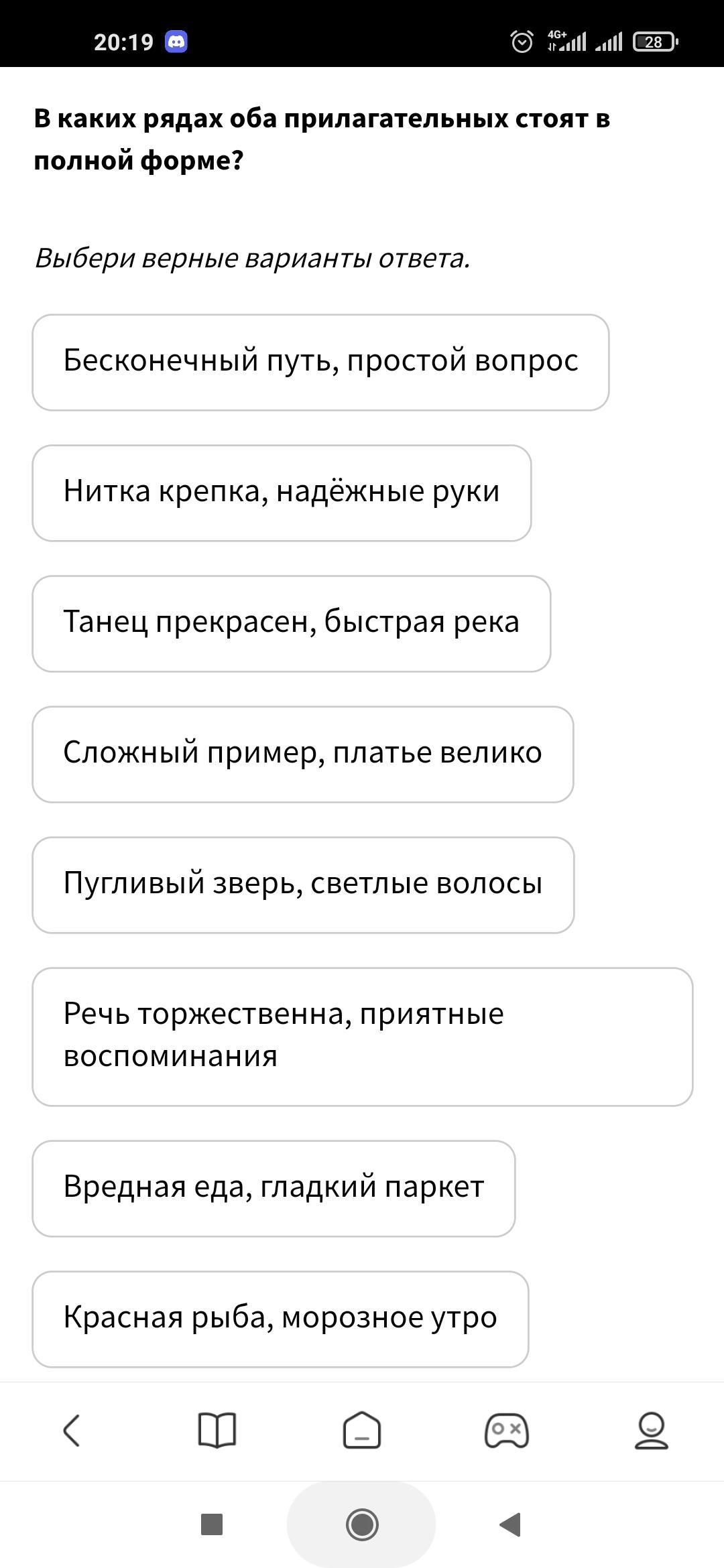Tap the system back triangle button
Image resolution: width=724 pixels, height=1568 pixels.
[511, 1524]
